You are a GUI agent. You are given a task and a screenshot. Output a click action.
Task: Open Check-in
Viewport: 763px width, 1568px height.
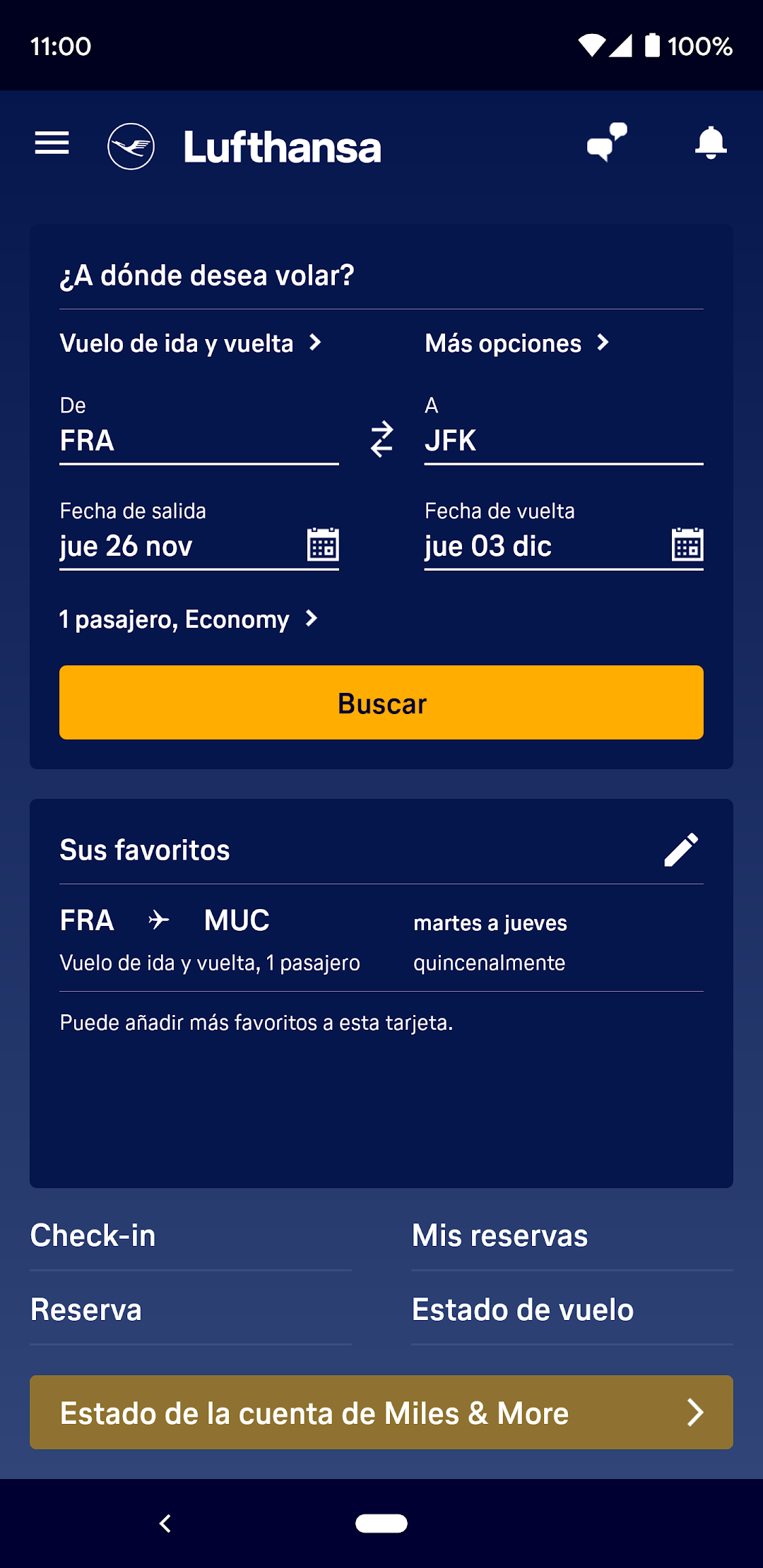click(x=93, y=1236)
